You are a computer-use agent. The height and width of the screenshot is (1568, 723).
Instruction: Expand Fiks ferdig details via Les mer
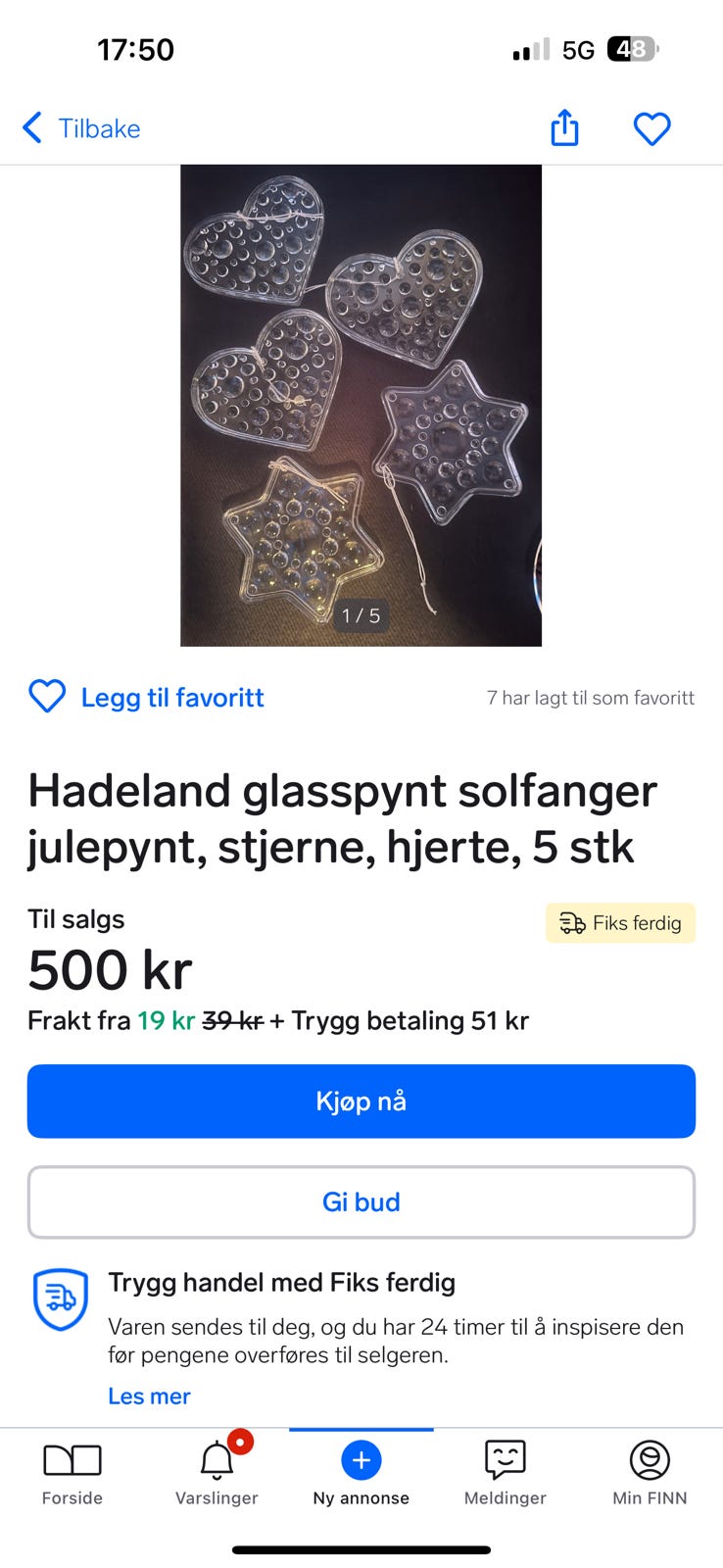coord(149,1396)
